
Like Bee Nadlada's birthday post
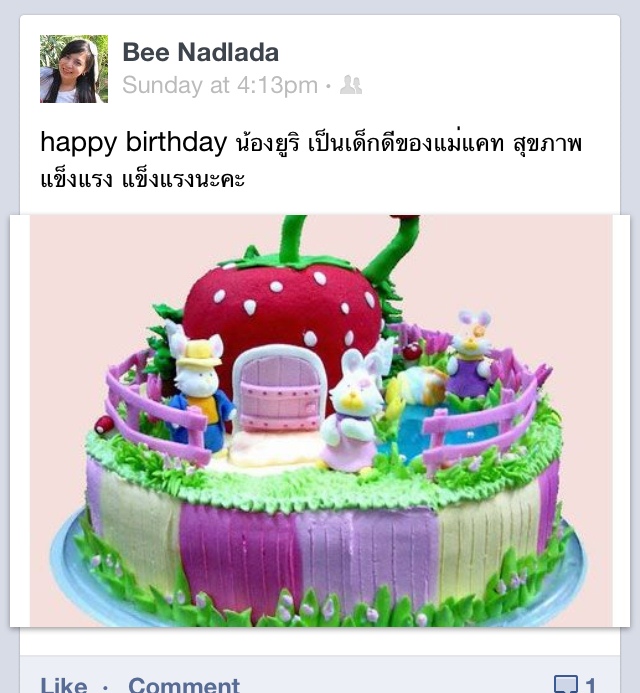(63, 684)
